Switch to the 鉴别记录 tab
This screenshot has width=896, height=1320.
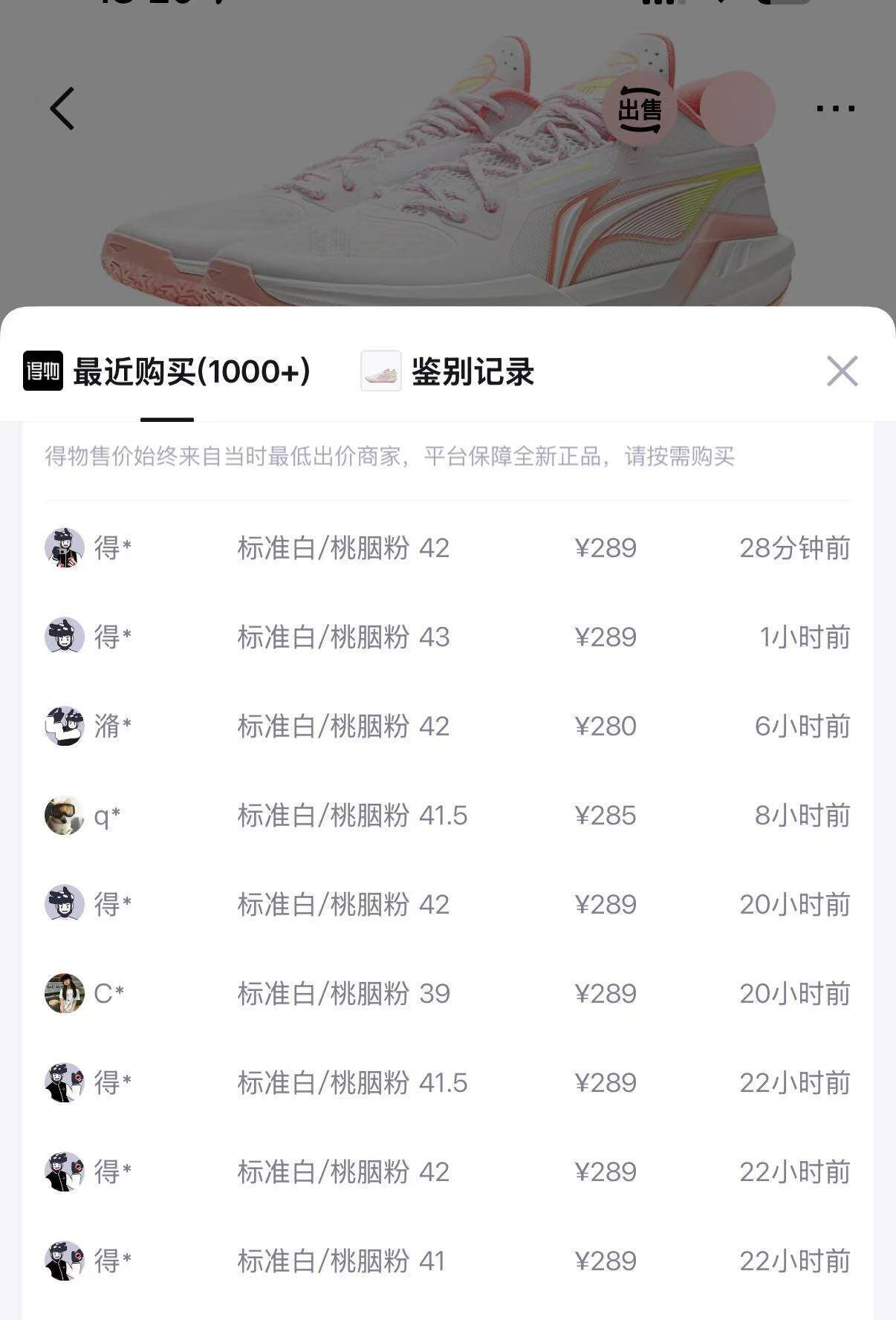(x=448, y=371)
